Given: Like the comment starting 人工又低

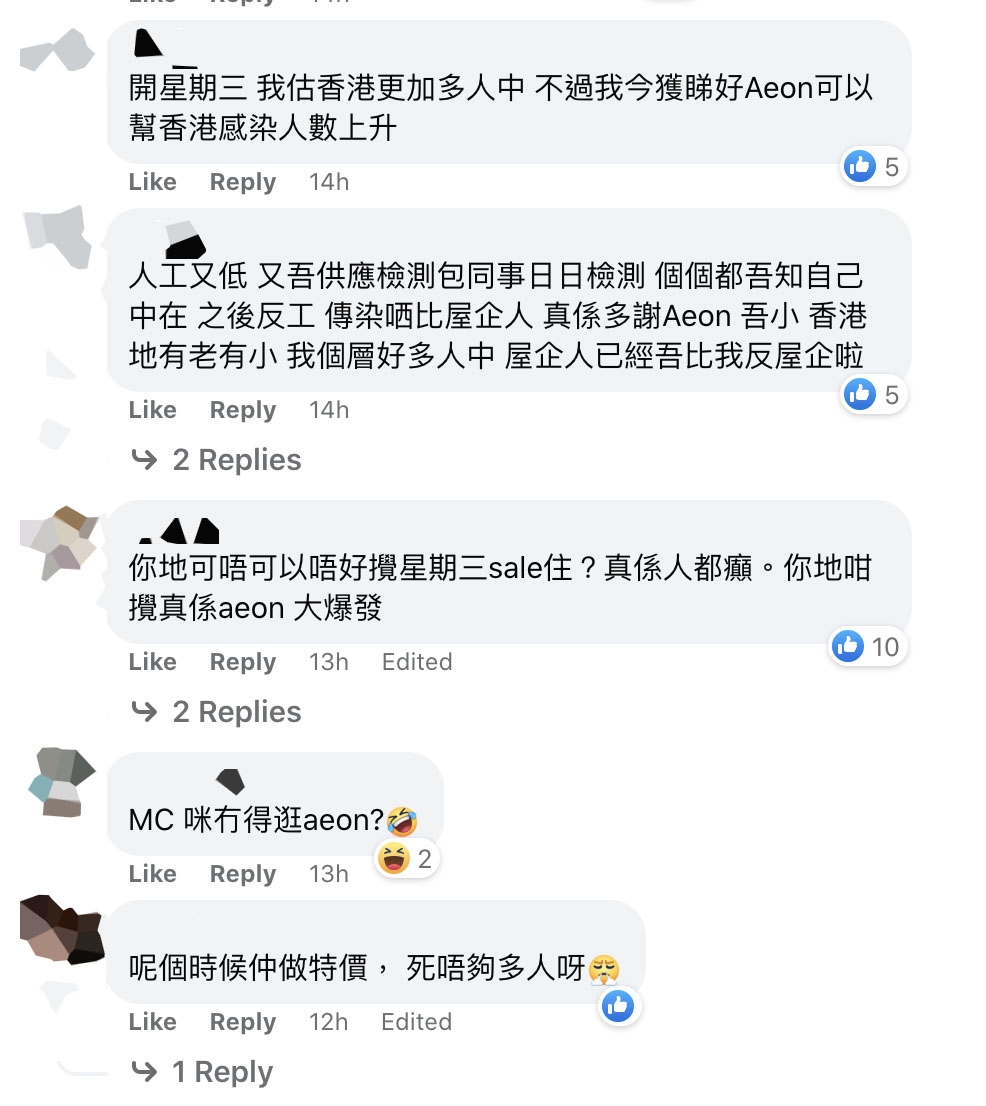Looking at the screenshot, I should coord(152,410).
